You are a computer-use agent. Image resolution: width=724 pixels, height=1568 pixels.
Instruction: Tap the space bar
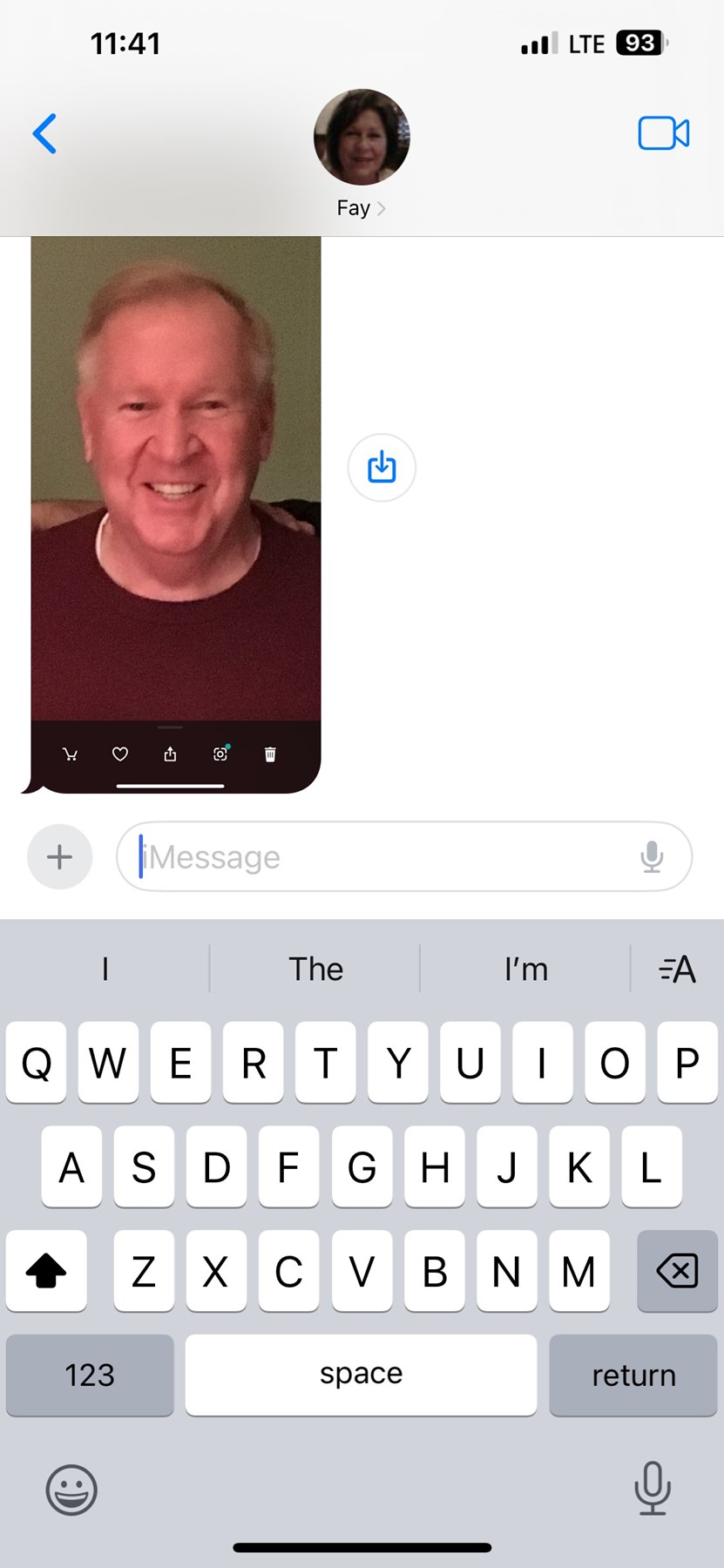click(361, 1375)
